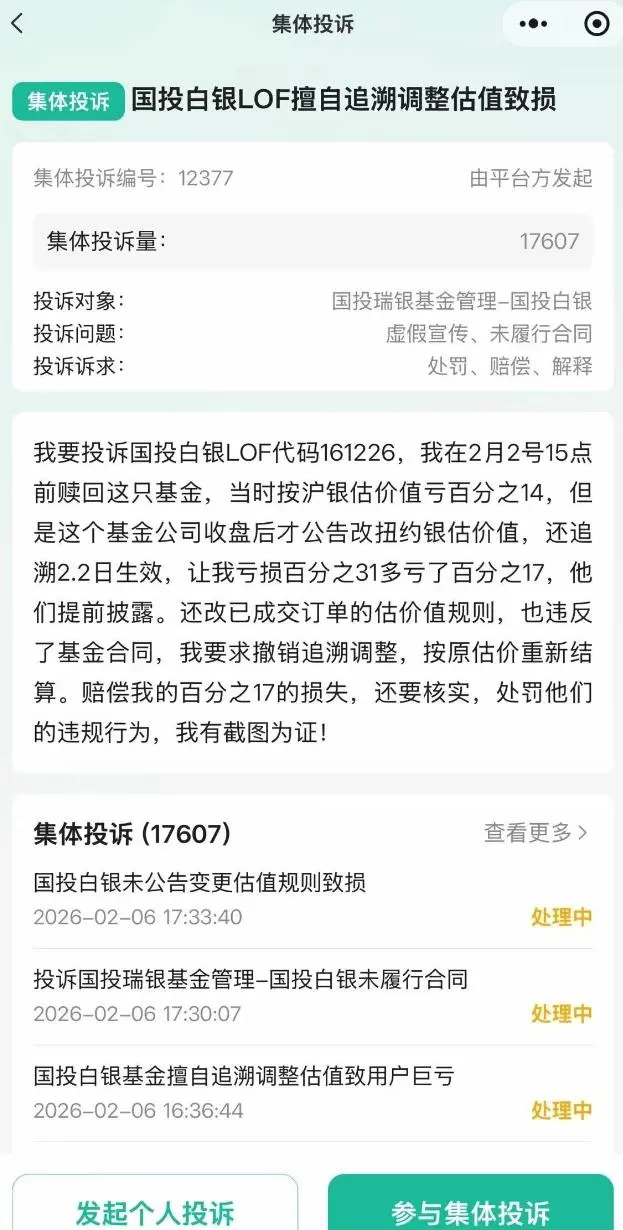Open complaint 国投白银未公告变更估值规则致损
This screenshot has width=623, height=1230.
pyautogui.click(x=200, y=882)
